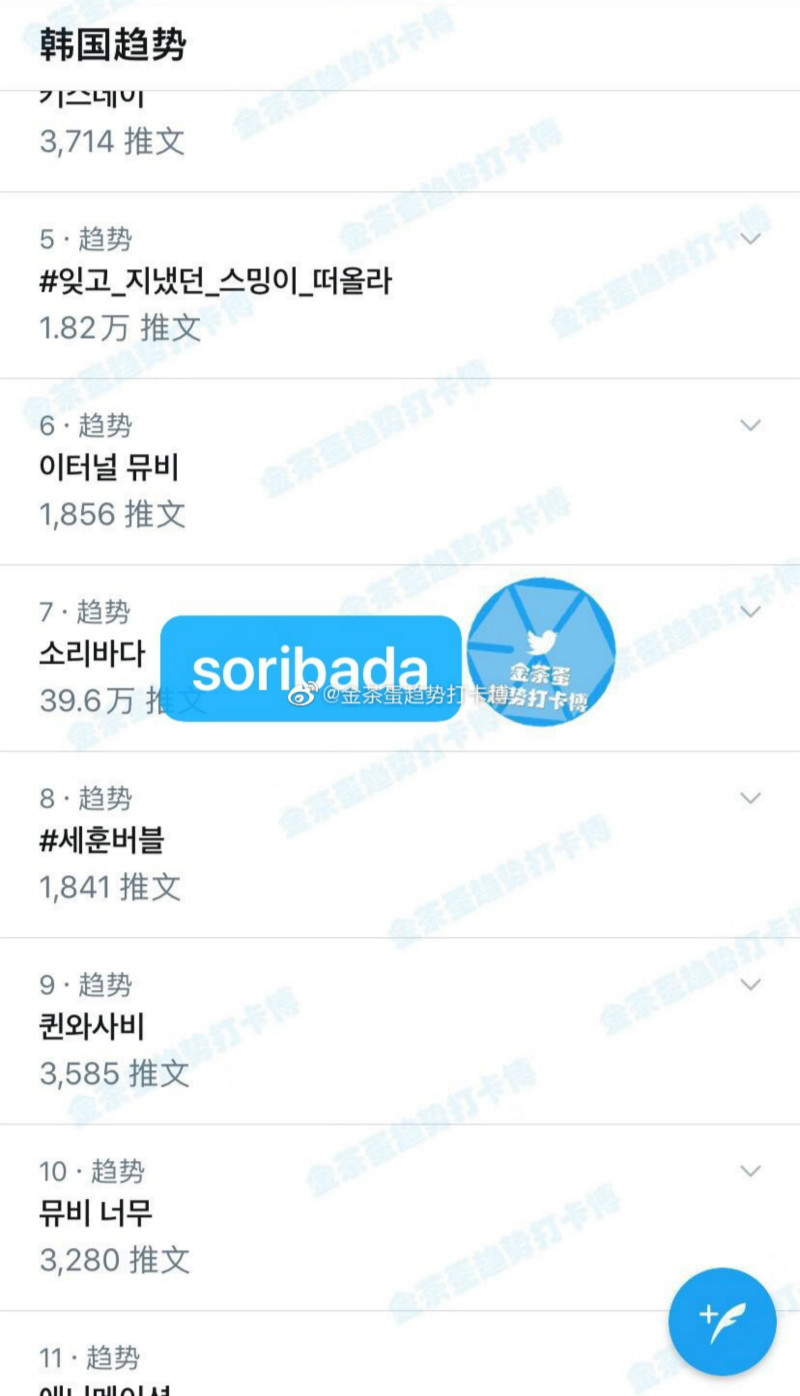Screen dimensions: 800x1396
Task: Open the #세훈버블 trend
Action: pos(102,841)
